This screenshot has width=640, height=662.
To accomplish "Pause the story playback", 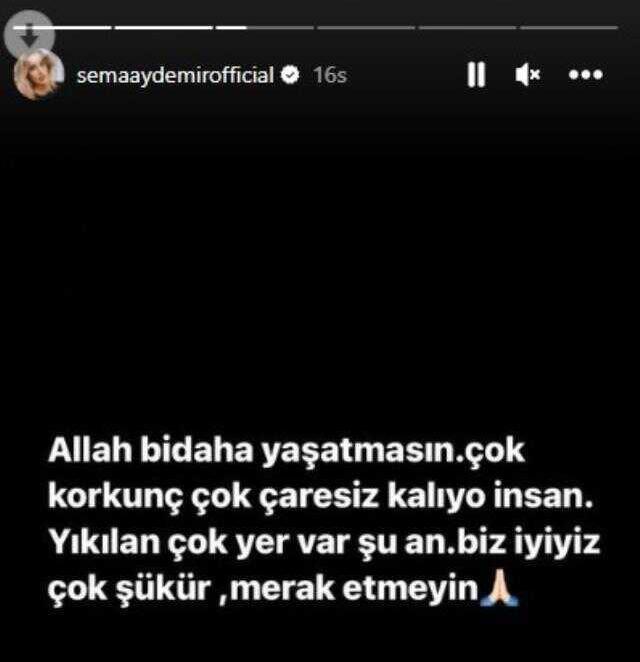I will (476, 75).
